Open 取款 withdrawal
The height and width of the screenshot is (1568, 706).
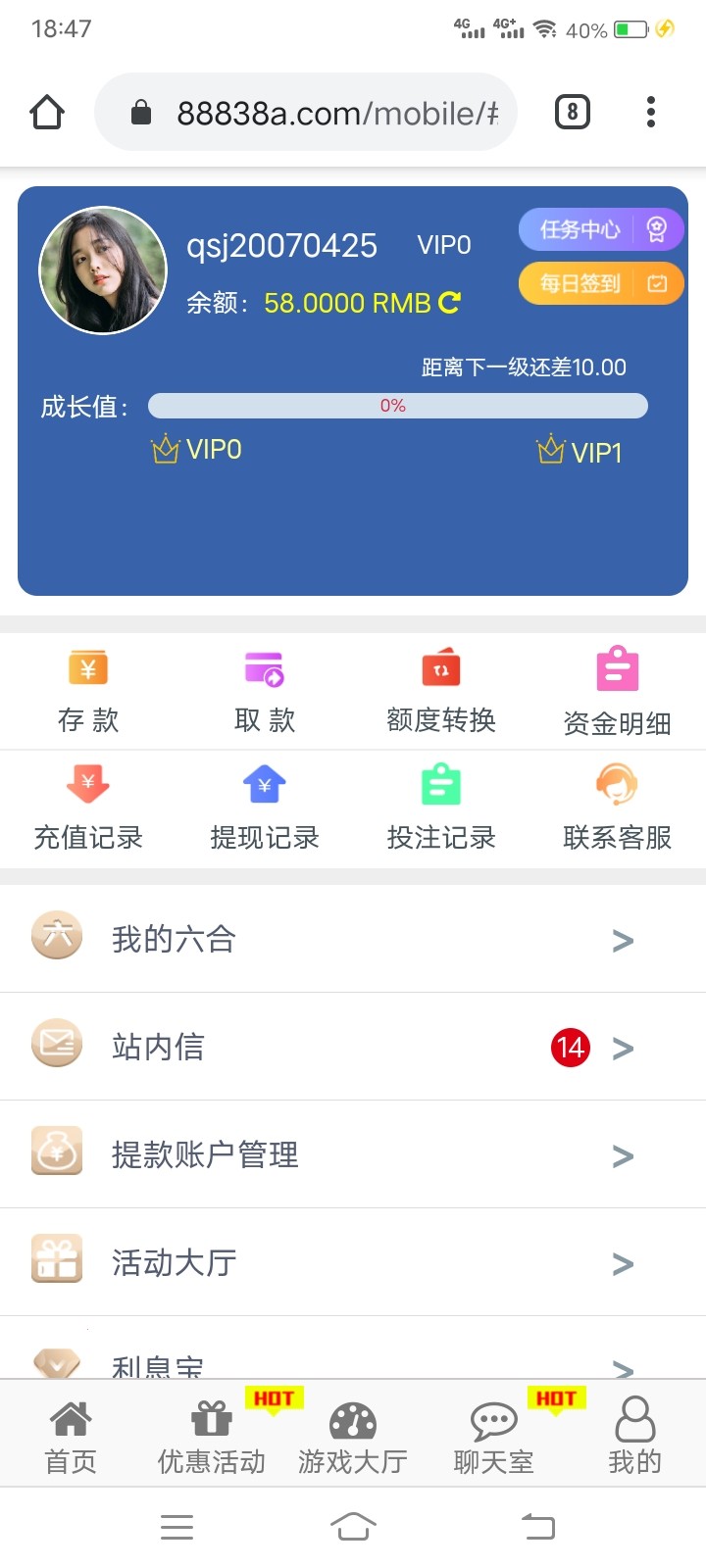click(x=265, y=691)
